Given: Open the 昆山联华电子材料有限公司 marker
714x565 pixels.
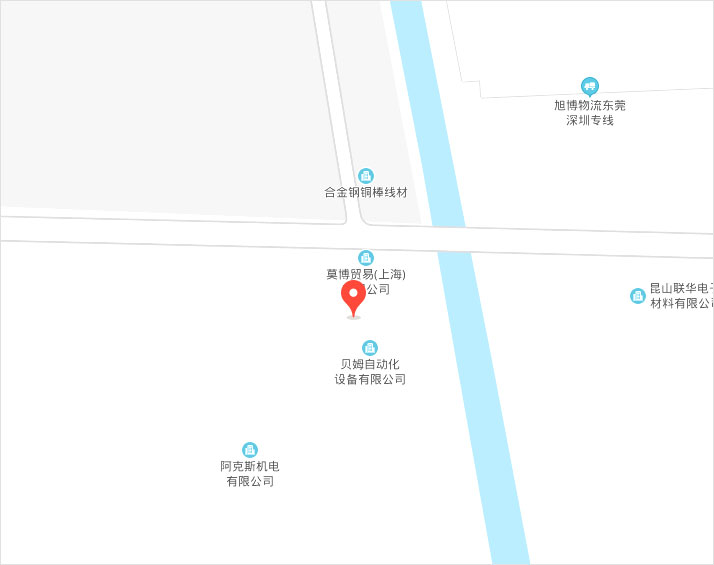Looking at the screenshot, I should click(x=638, y=295).
